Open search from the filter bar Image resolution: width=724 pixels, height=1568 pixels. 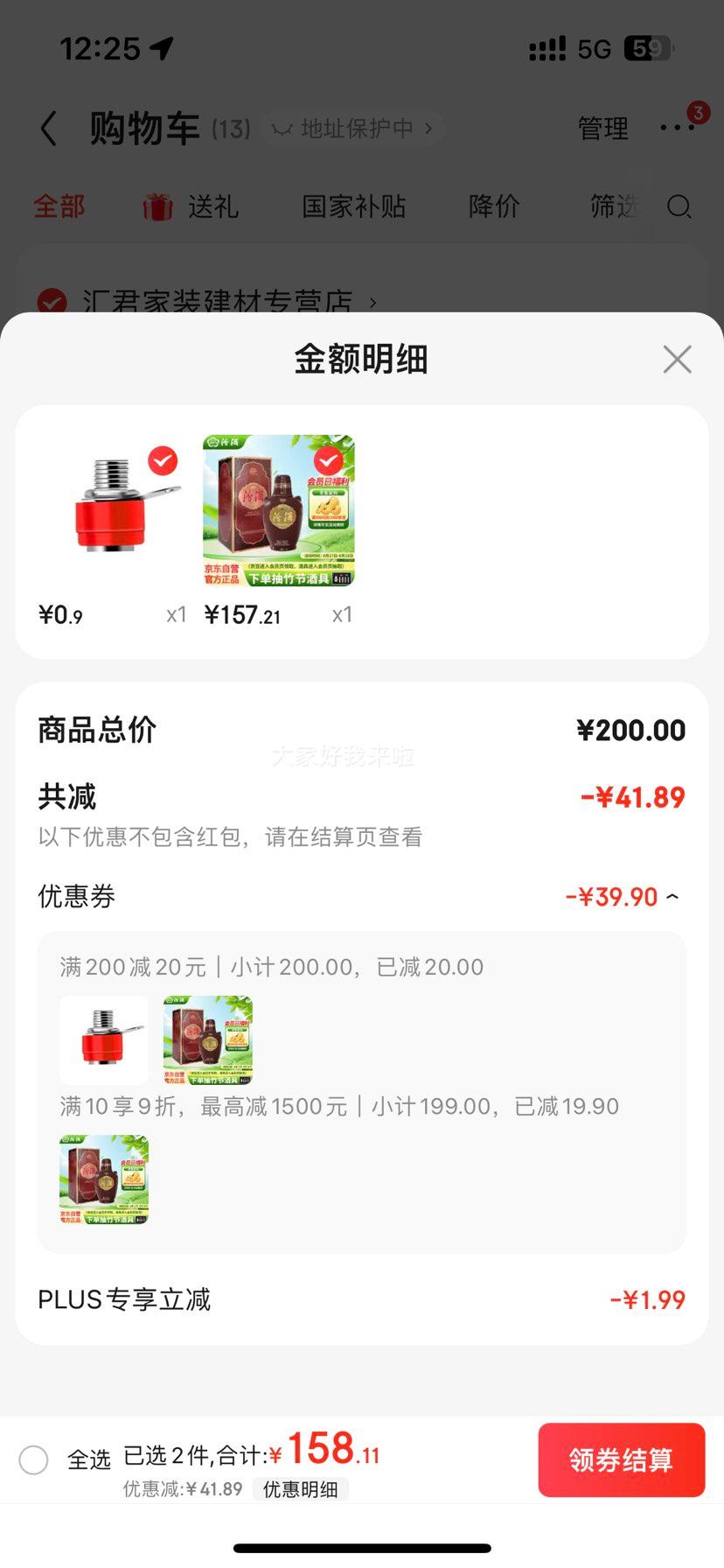[x=679, y=207]
